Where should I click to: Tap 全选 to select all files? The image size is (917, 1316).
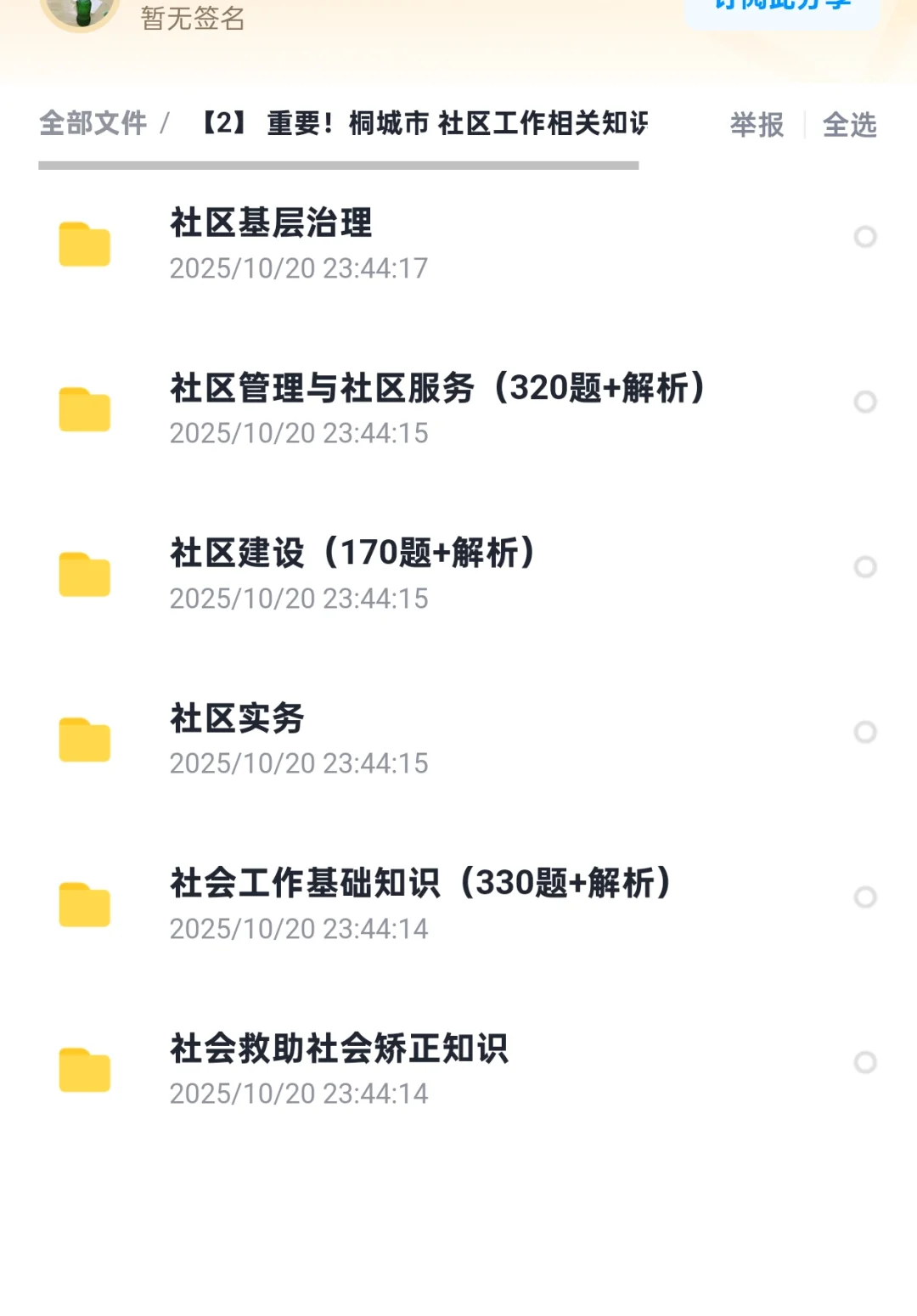point(849,125)
